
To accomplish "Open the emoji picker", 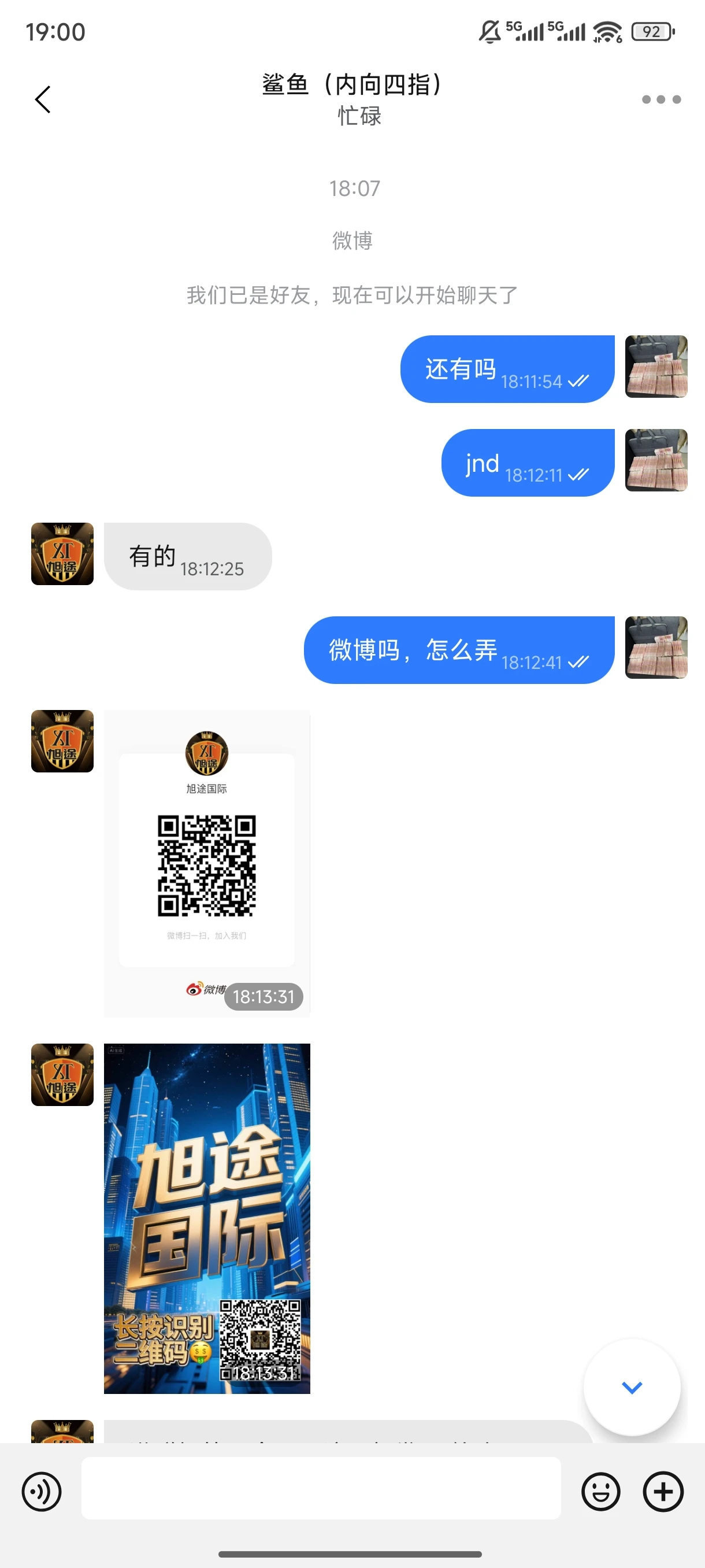I will coord(601,1492).
